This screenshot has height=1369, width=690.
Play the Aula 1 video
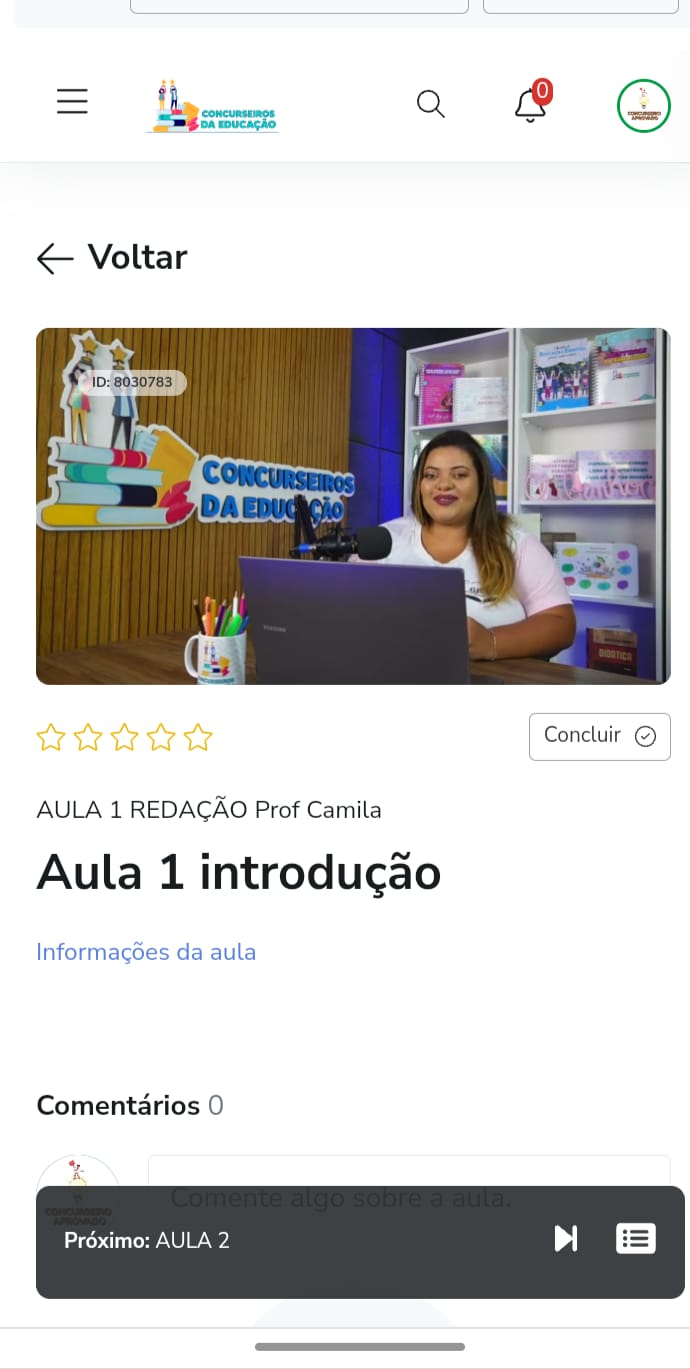[x=353, y=506]
